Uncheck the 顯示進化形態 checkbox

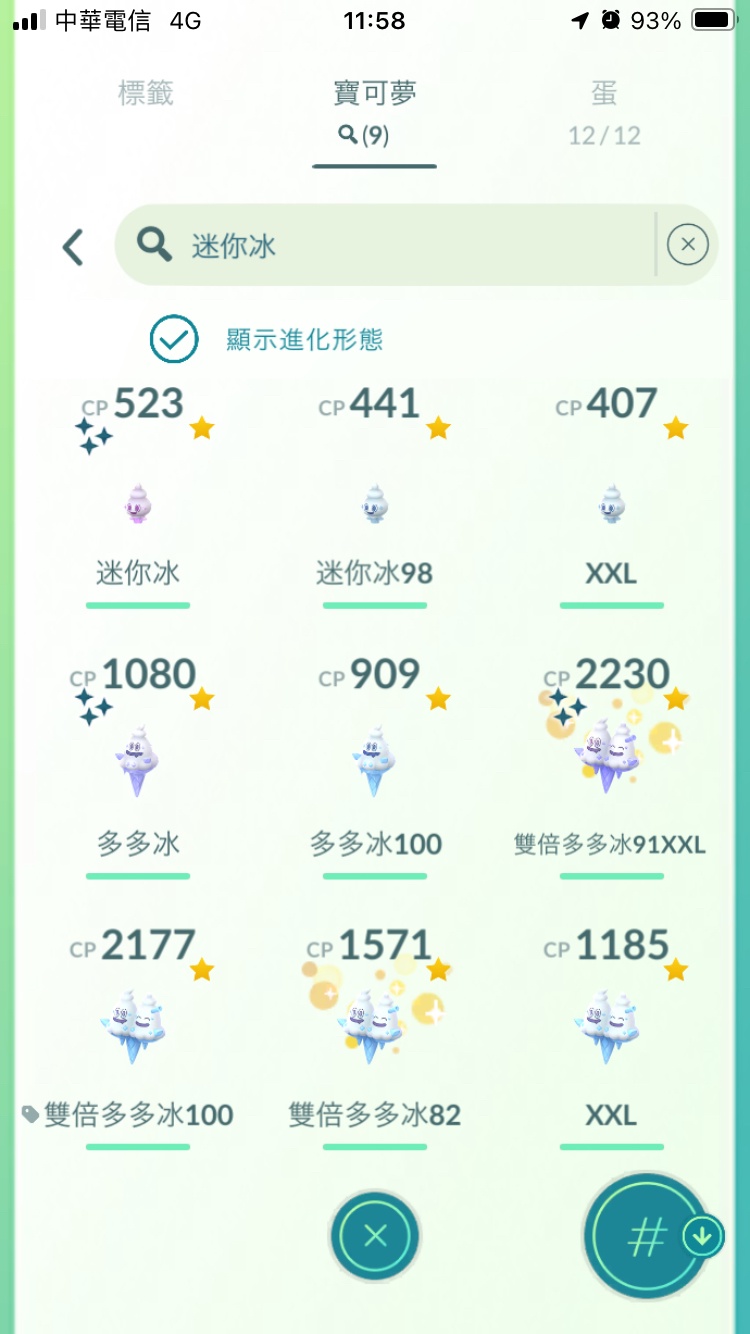pos(174,339)
